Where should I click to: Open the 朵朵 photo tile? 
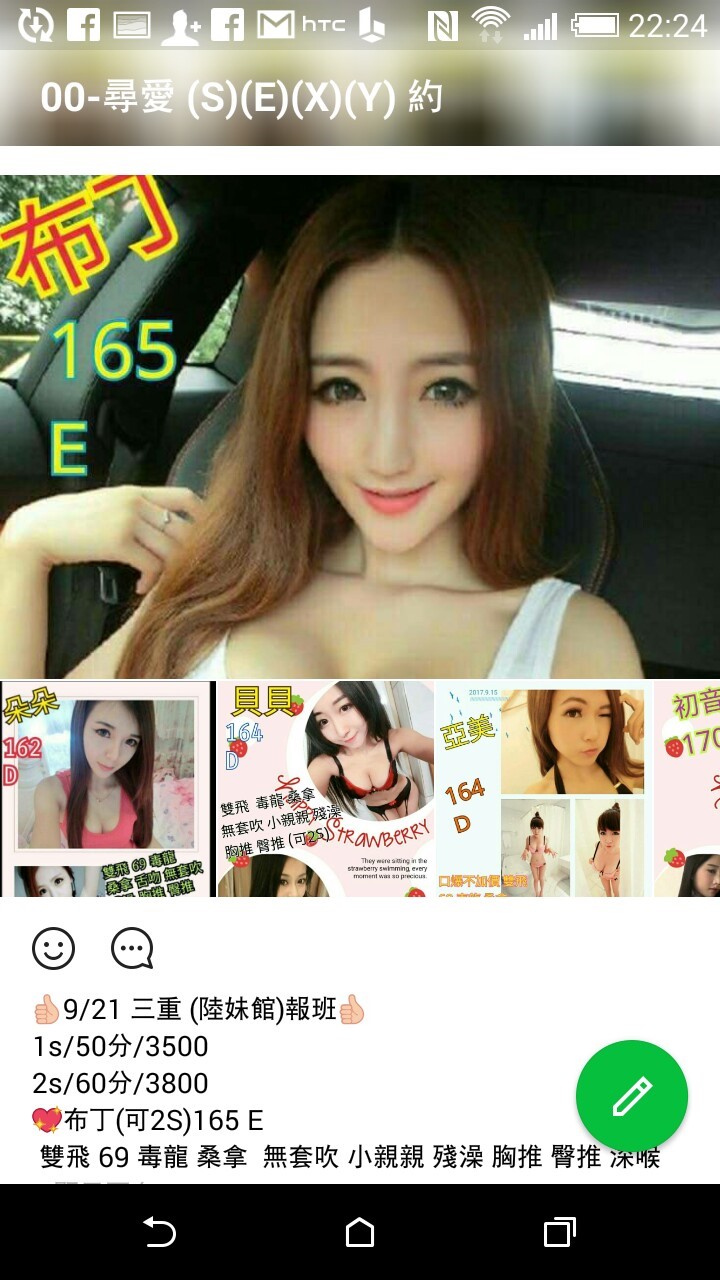pyautogui.click(x=107, y=789)
